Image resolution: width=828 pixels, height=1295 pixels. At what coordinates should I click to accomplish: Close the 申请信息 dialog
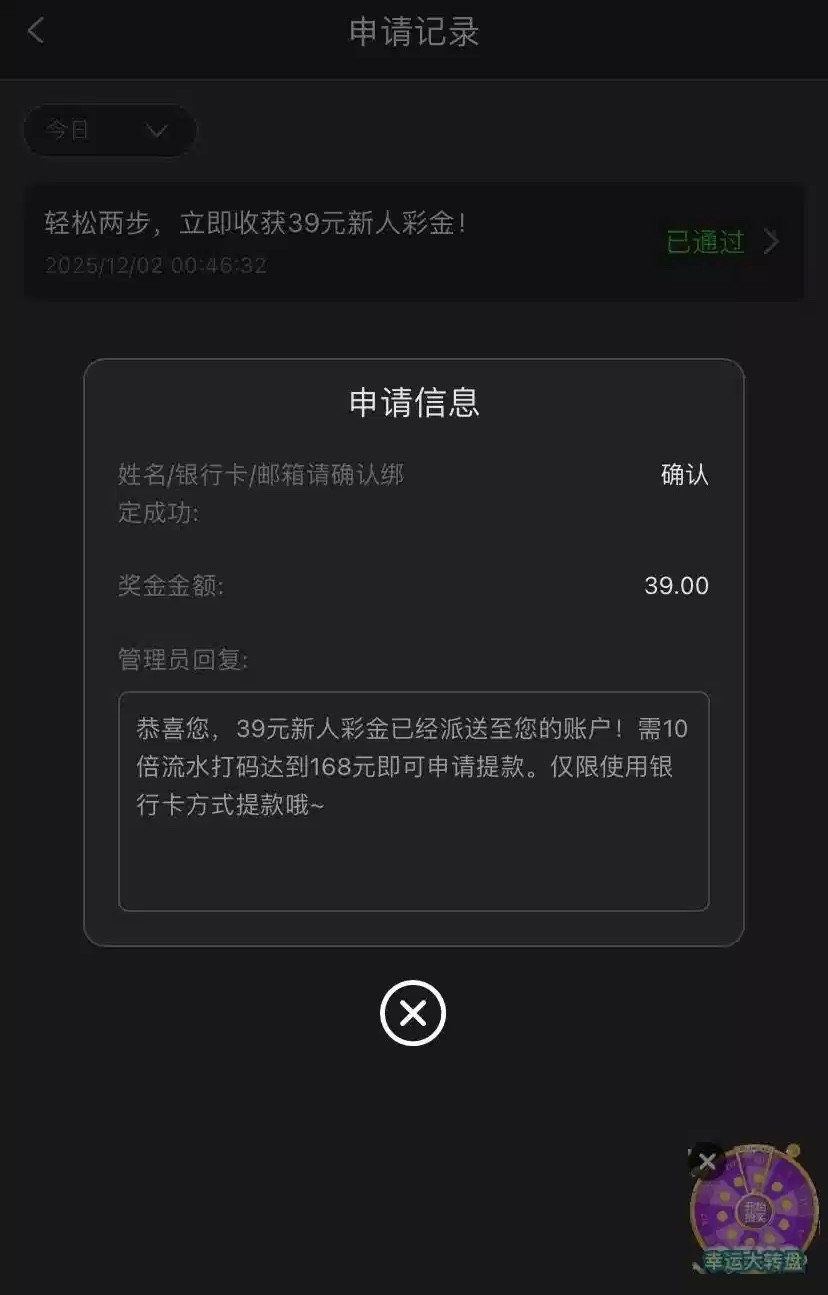(413, 1014)
